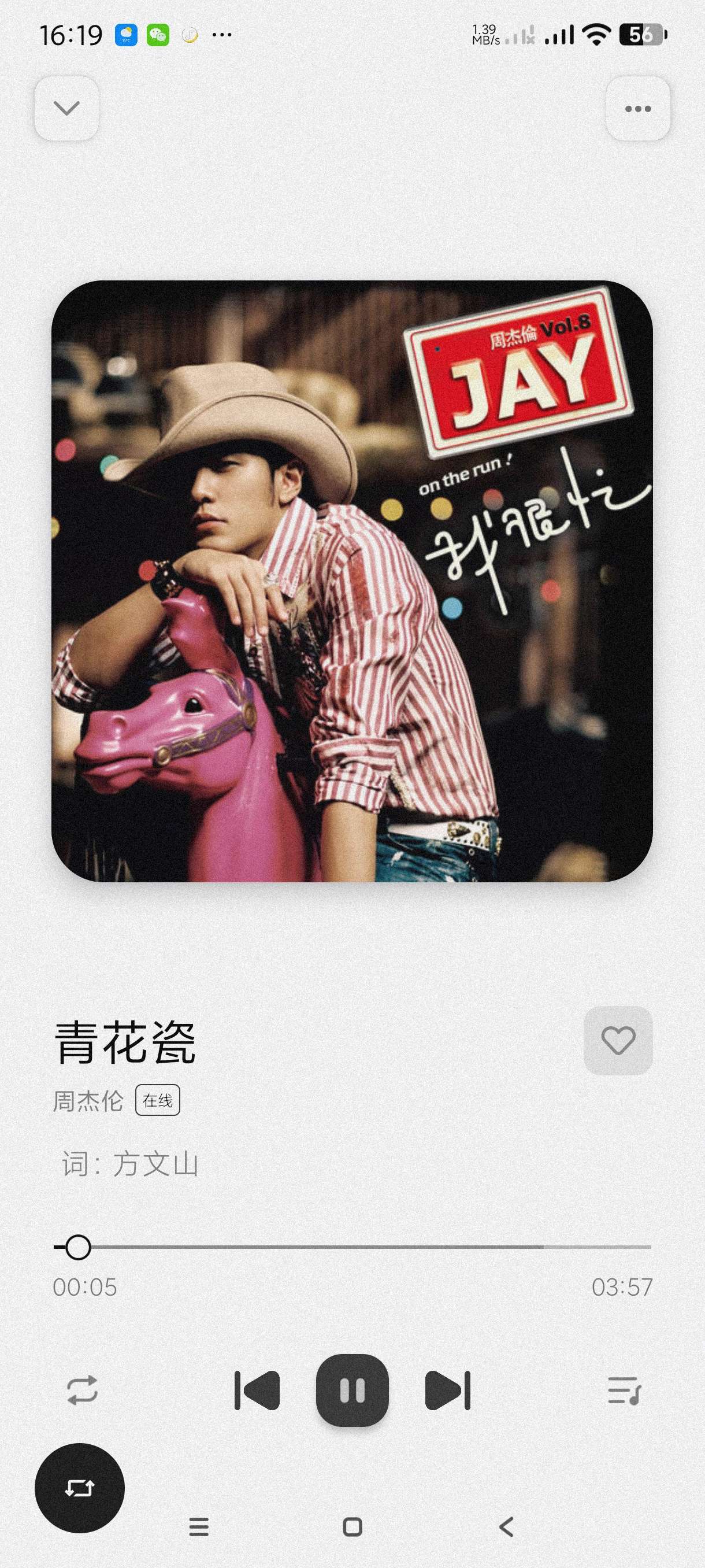Collapse the player with the down chevron
The height and width of the screenshot is (1568, 705).
tap(66, 108)
